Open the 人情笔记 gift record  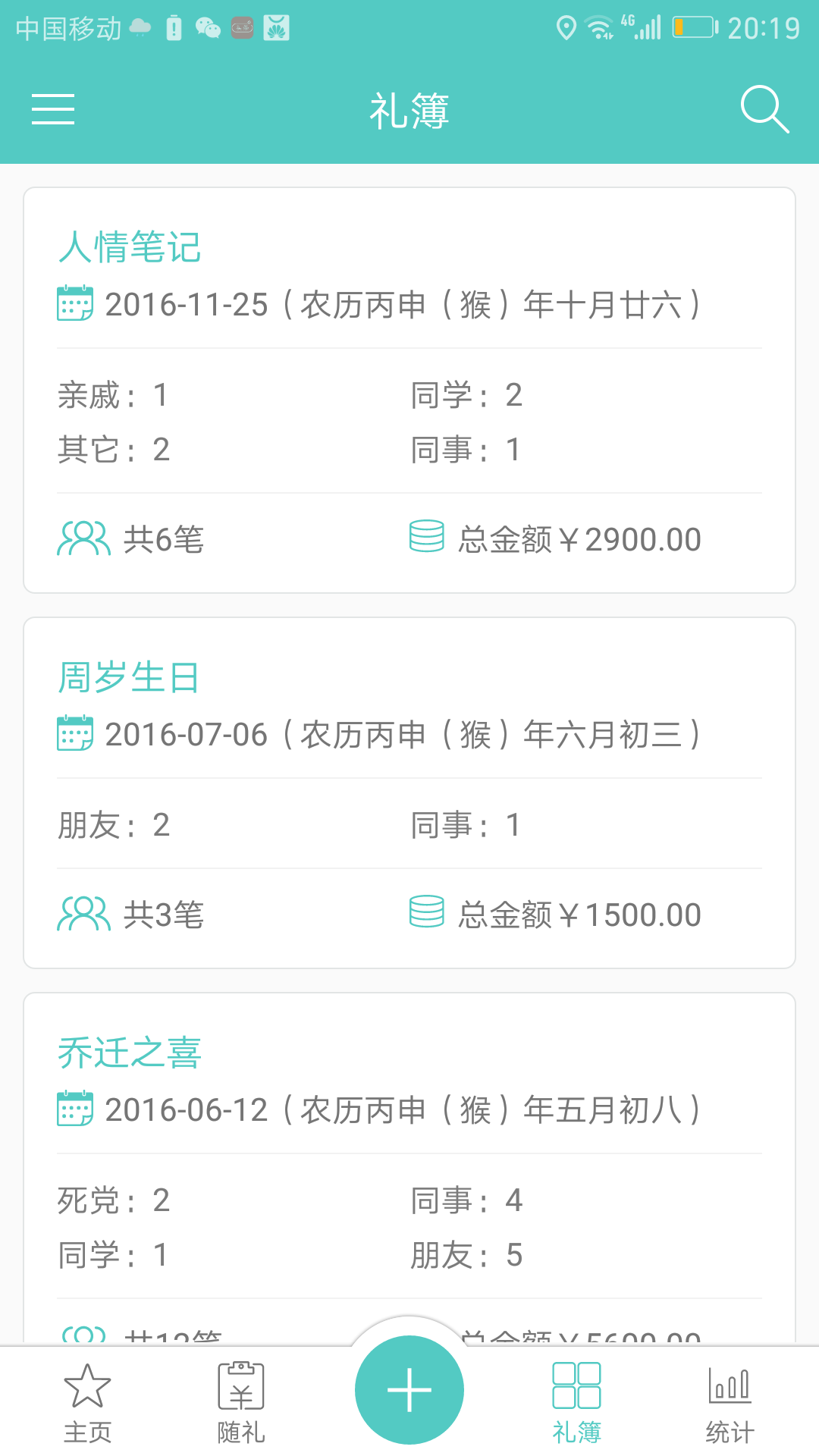click(409, 387)
